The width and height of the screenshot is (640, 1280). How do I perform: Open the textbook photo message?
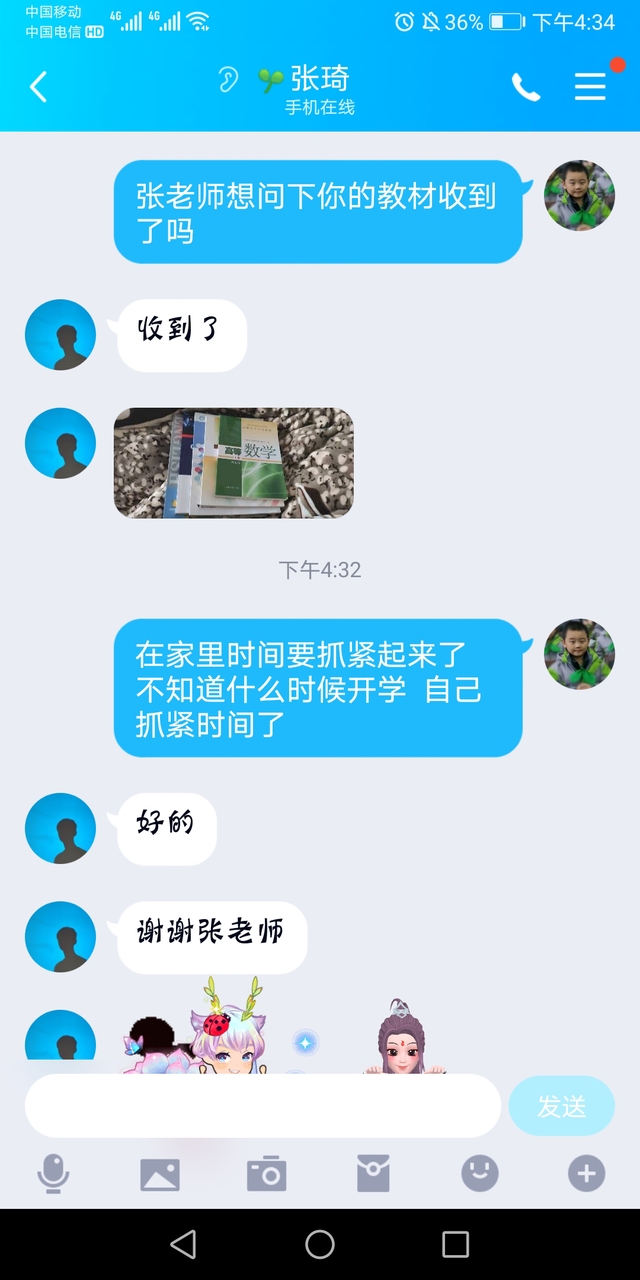pyautogui.click(x=234, y=463)
